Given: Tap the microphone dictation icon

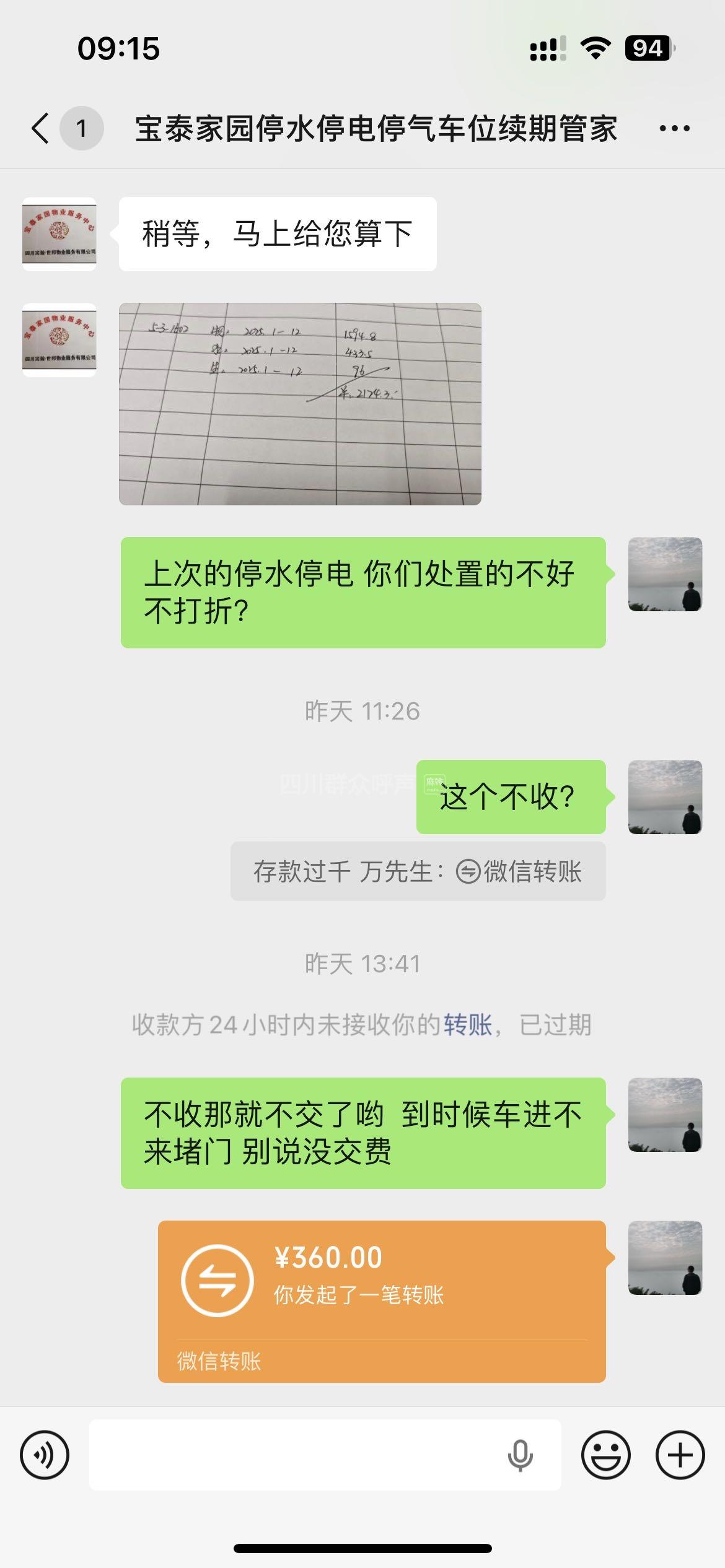Looking at the screenshot, I should [x=520, y=1455].
